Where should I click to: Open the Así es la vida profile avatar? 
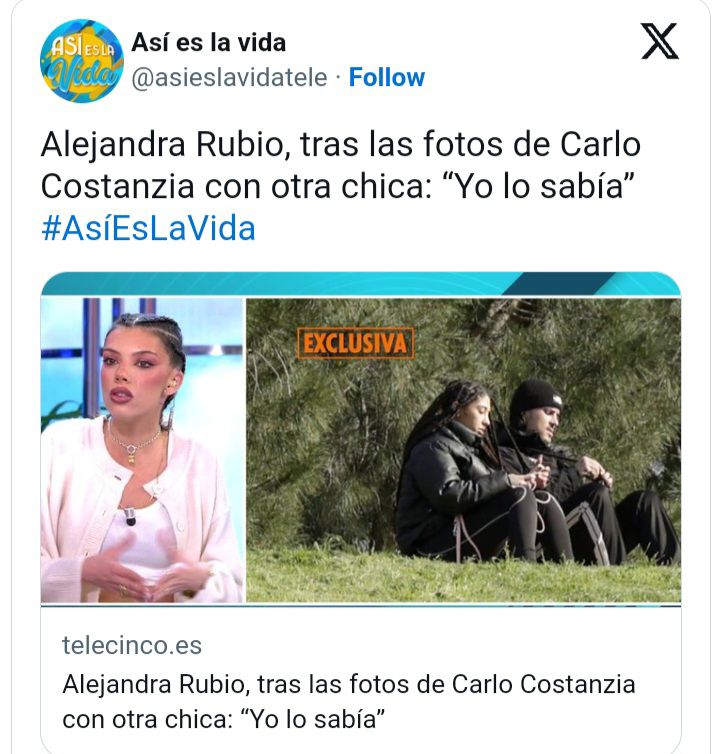pyautogui.click(x=82, y=61)
